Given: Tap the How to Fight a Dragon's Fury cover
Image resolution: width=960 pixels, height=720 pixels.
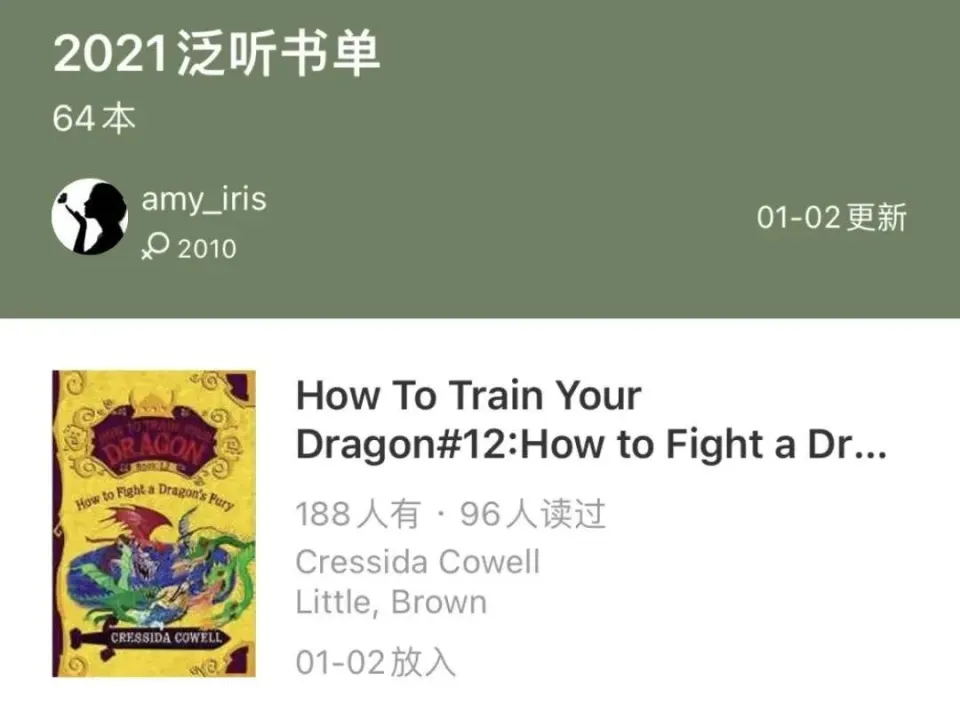Looking at the screenshot, I should (154, 523).
